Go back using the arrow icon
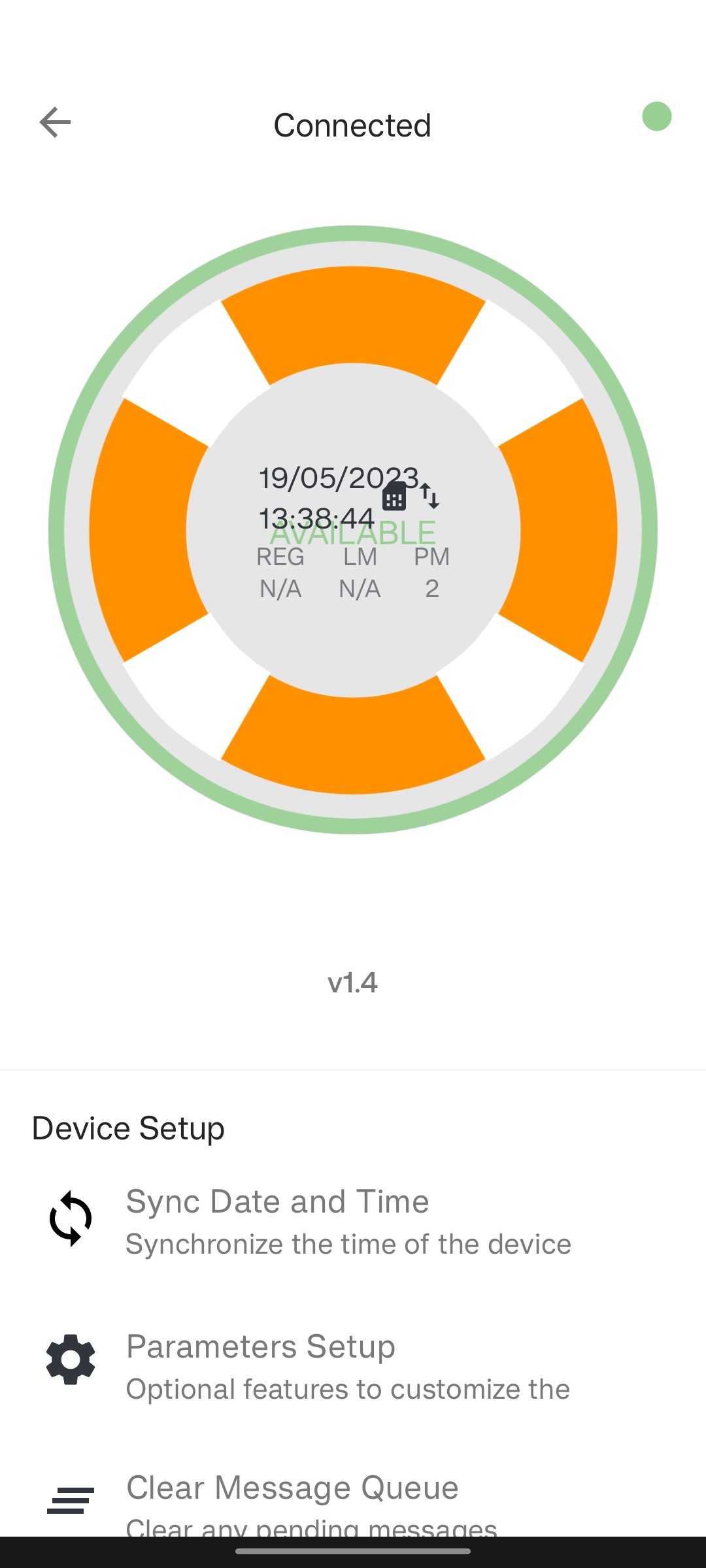 55,122
